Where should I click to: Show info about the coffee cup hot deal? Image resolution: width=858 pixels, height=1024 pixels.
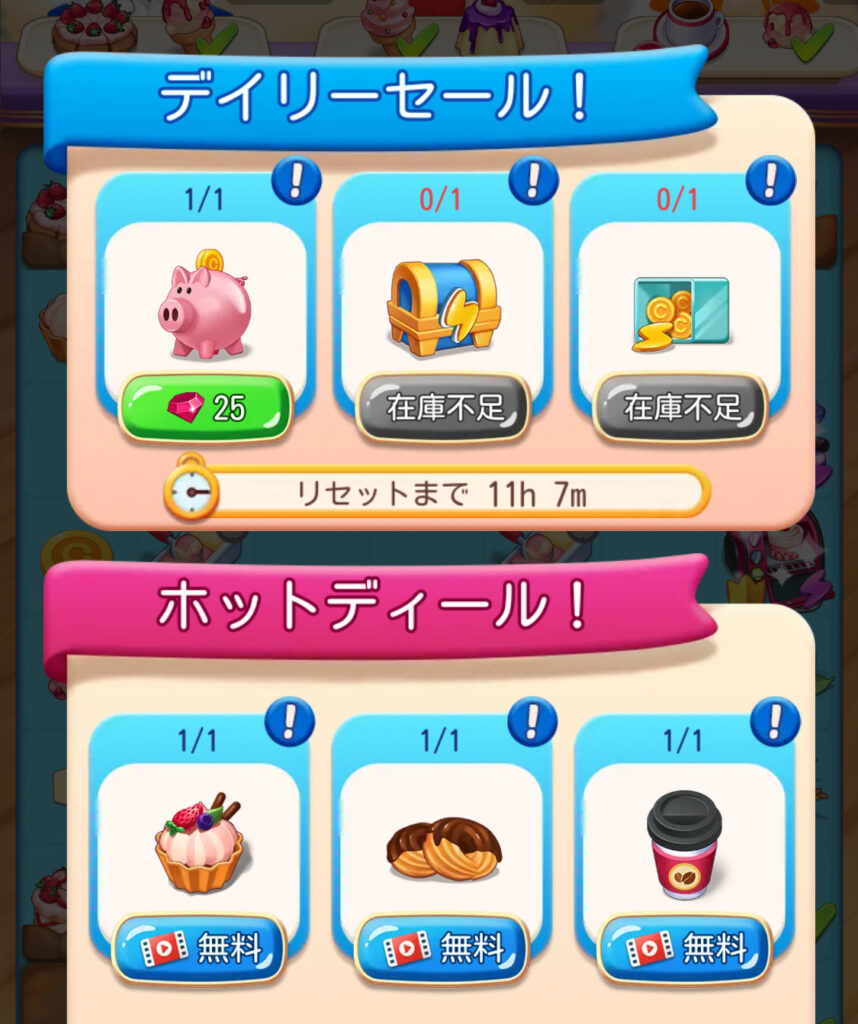coord(776,721)
